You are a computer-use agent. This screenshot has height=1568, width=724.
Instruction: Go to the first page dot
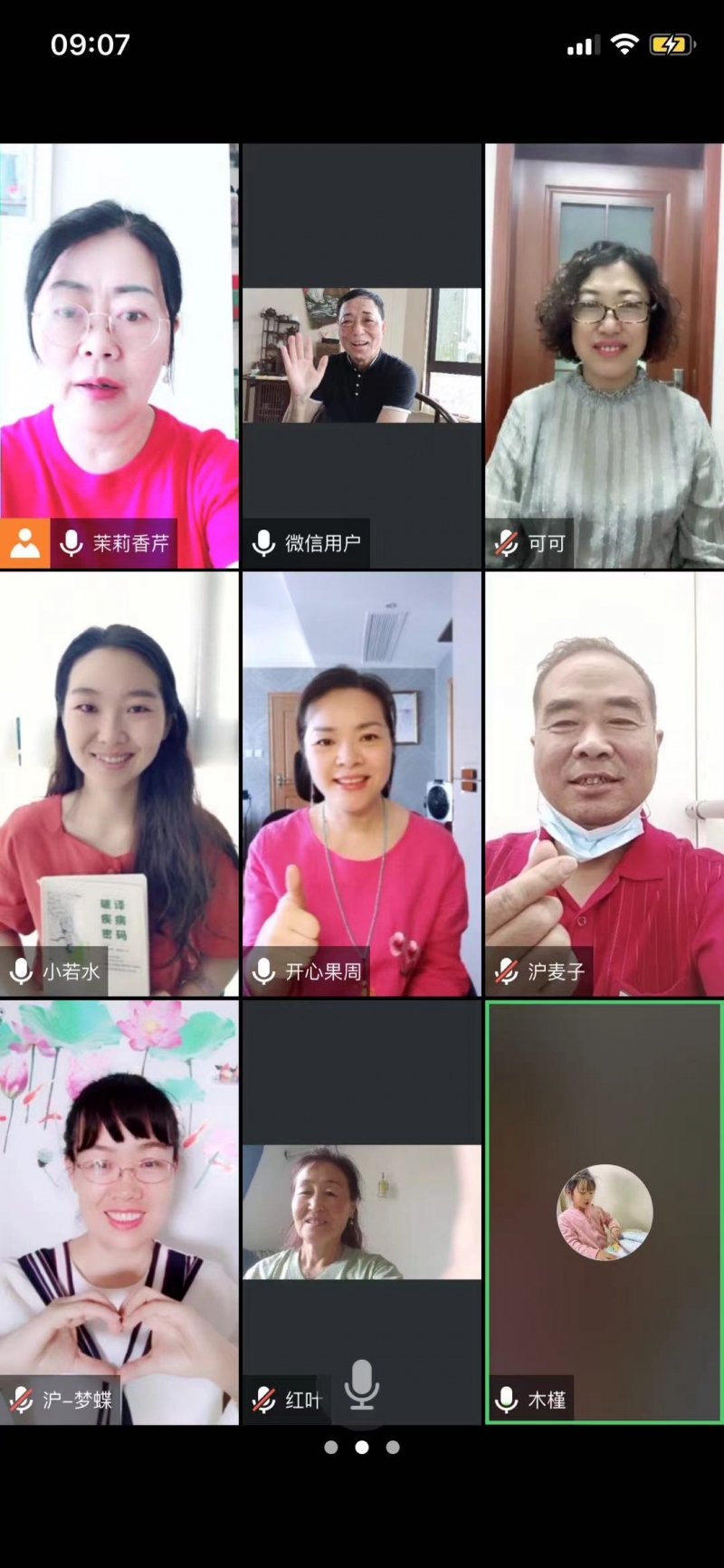(331, 1448)
